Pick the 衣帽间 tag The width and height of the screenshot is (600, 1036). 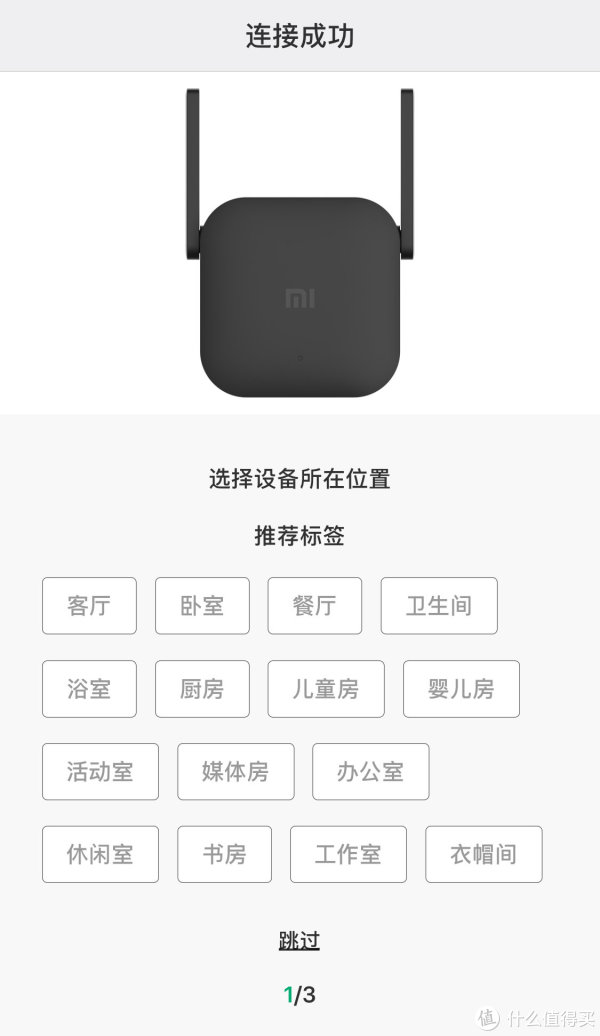point(484,854)
